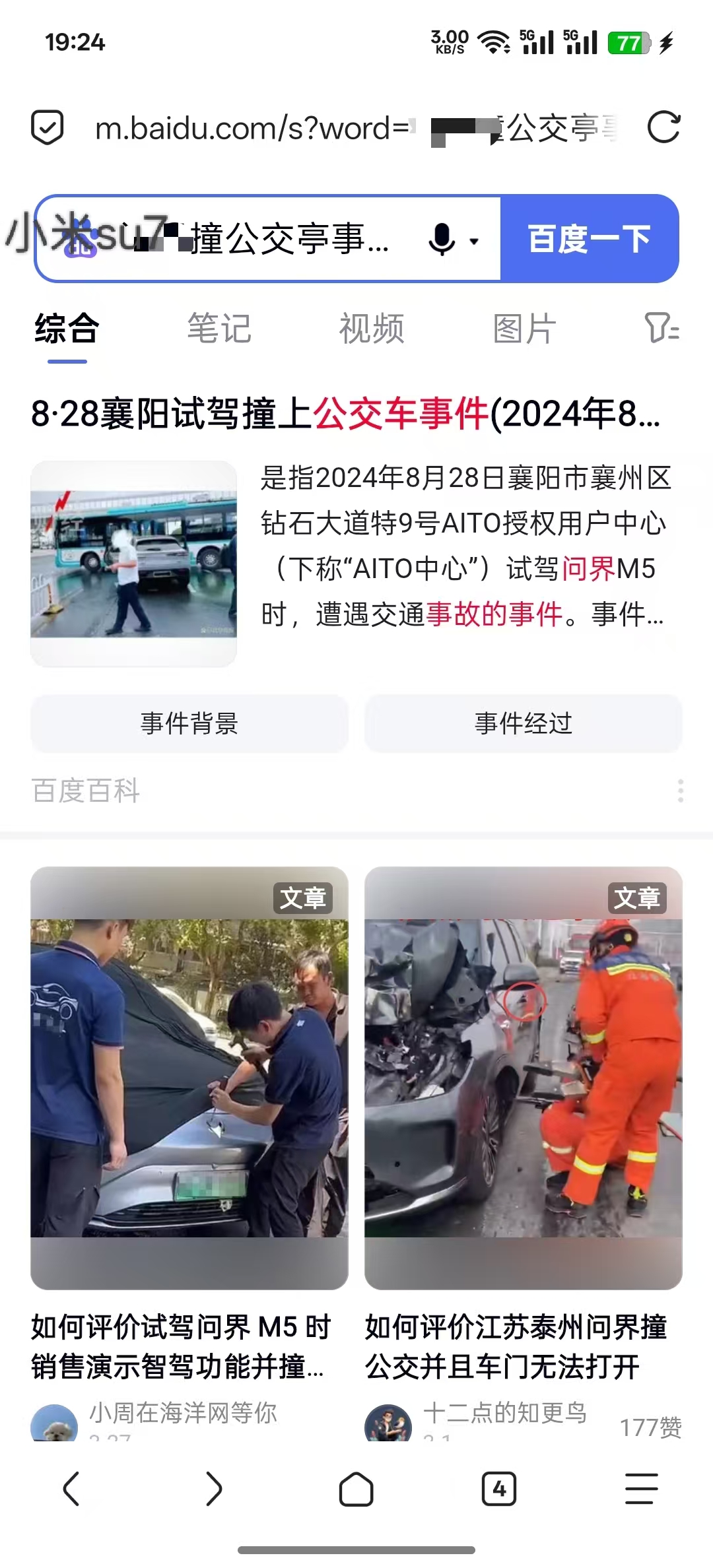Tap the 百度一下 search button
The width and height of the screenshot is (713, 1568).
[589, 239]
